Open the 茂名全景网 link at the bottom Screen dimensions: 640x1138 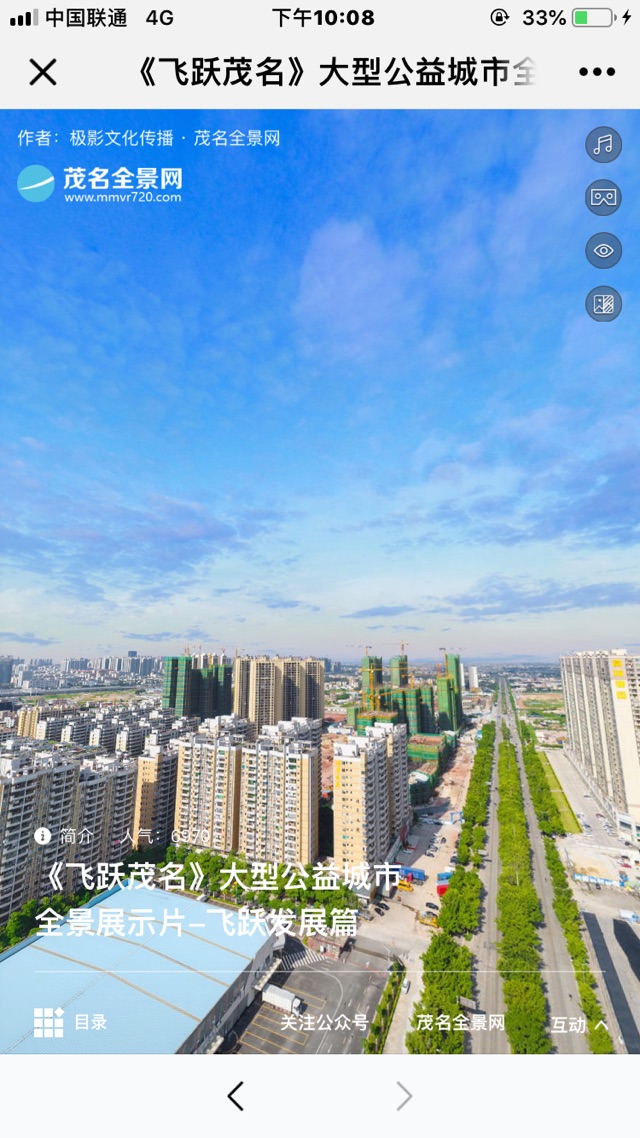point(460,1022)
